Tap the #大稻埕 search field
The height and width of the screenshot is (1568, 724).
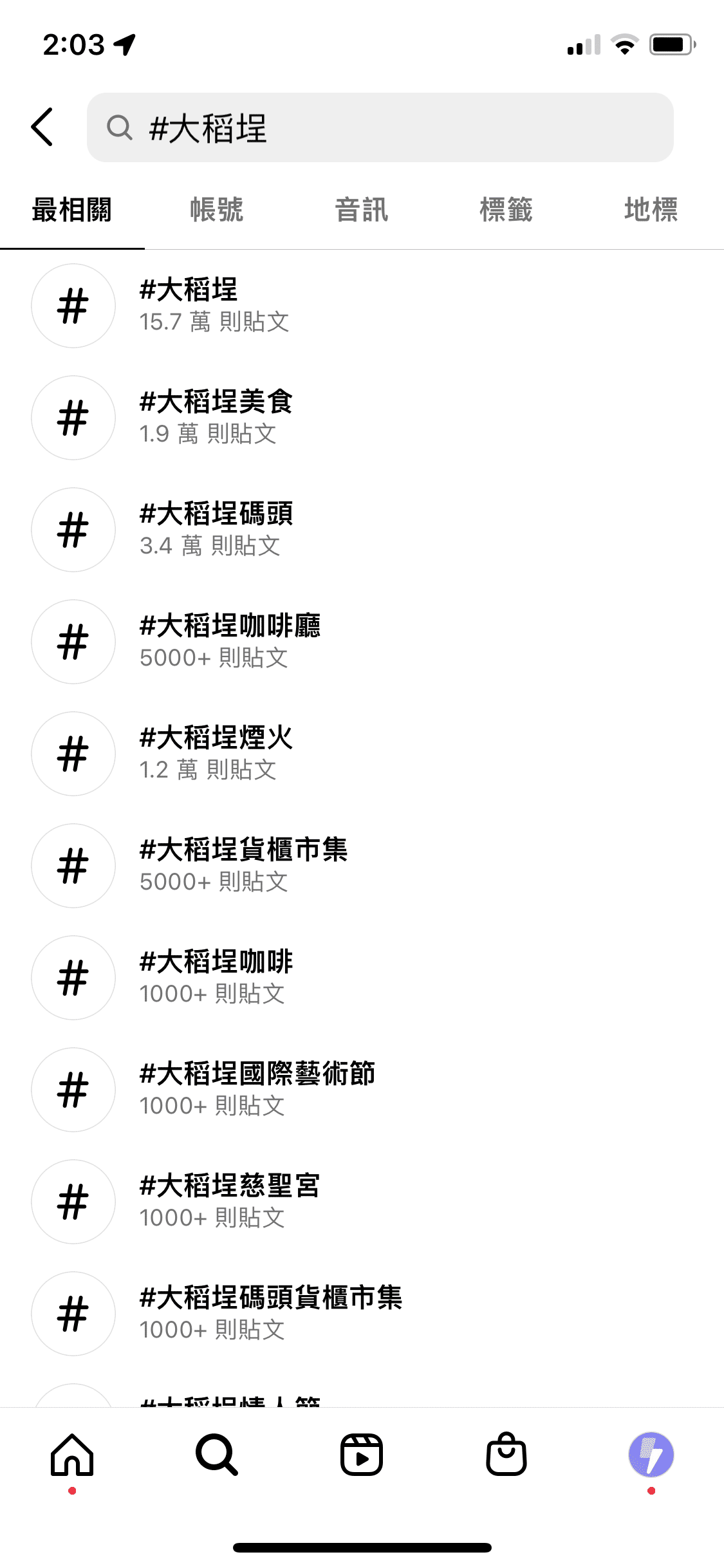[380, 127]
